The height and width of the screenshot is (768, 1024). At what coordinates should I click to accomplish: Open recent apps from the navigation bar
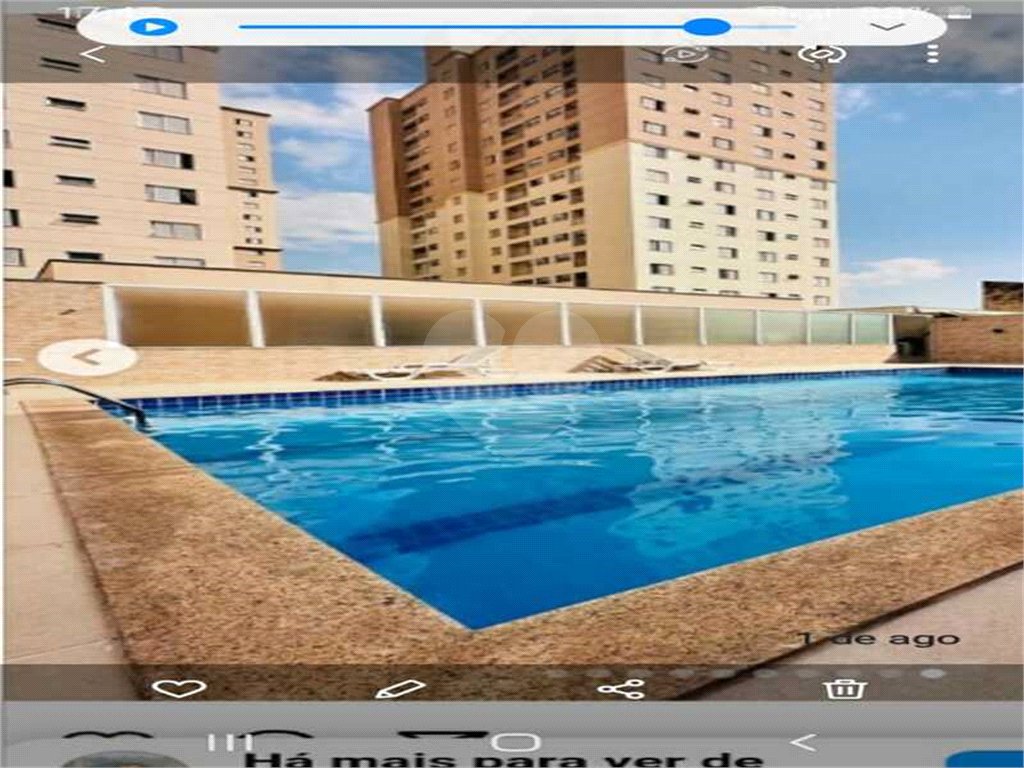tap(217, 742)
